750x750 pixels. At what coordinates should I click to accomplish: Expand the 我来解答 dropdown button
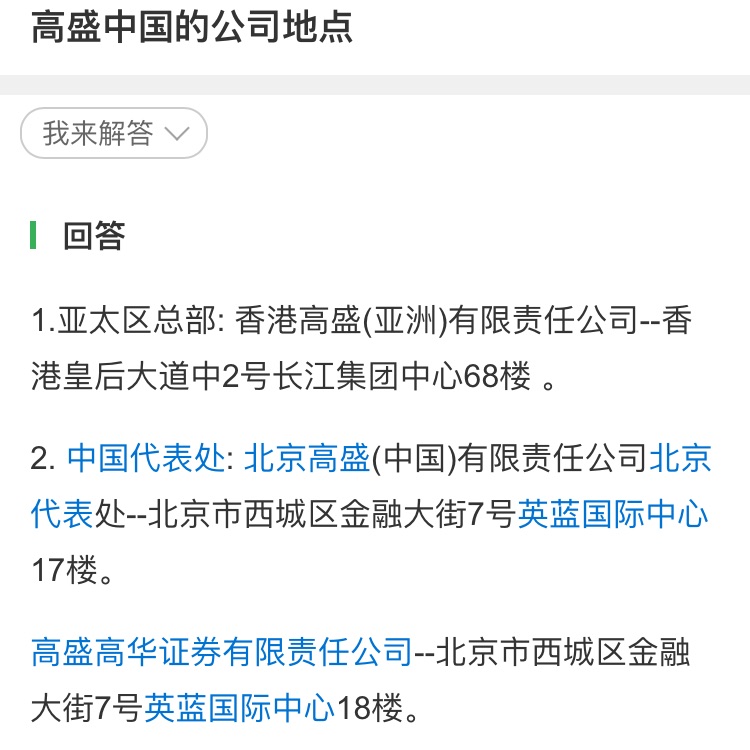coord(114,133)
